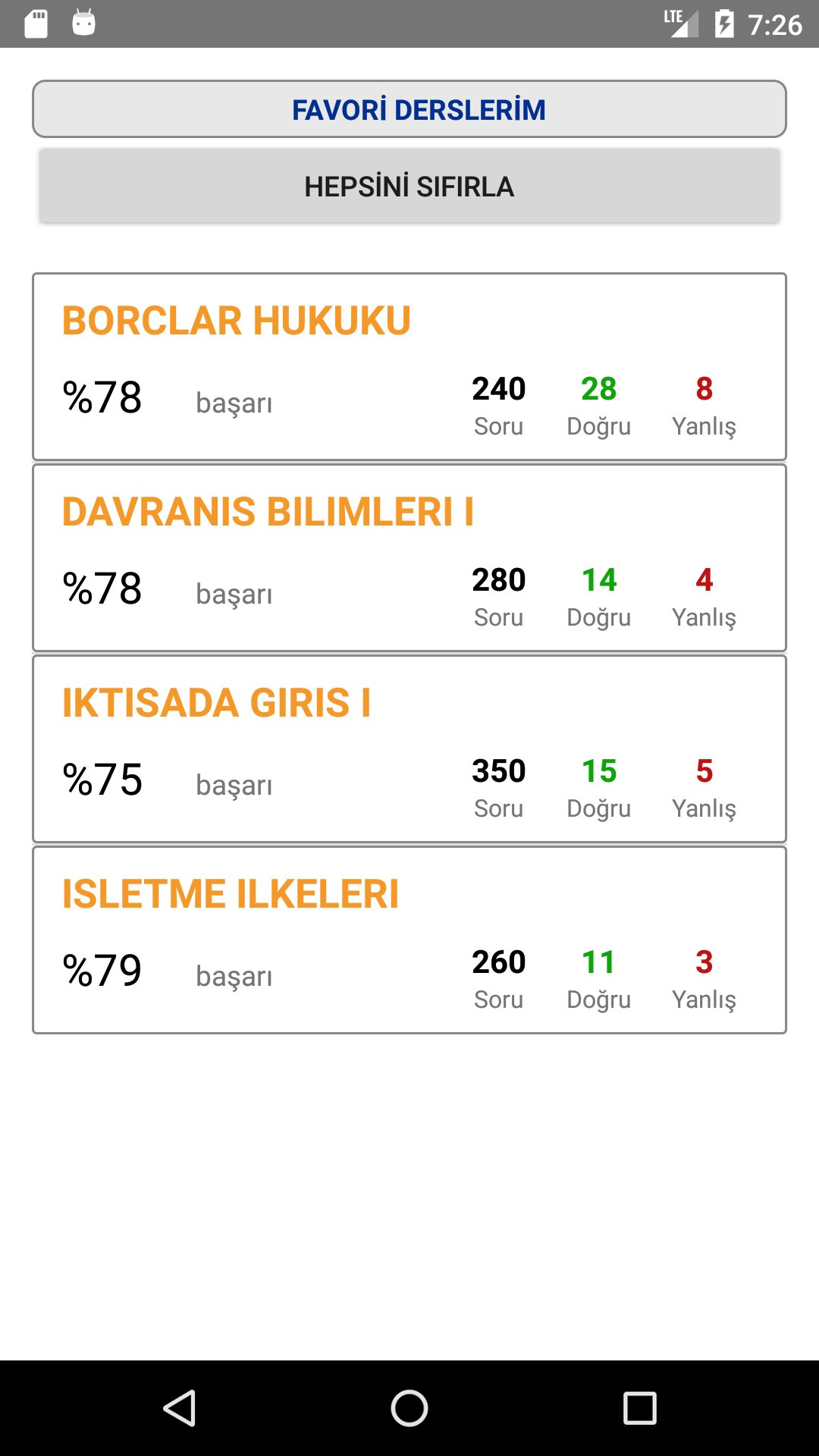
Task: Open the BORCLAR HUKUKU course card
Action: point(409,367)
